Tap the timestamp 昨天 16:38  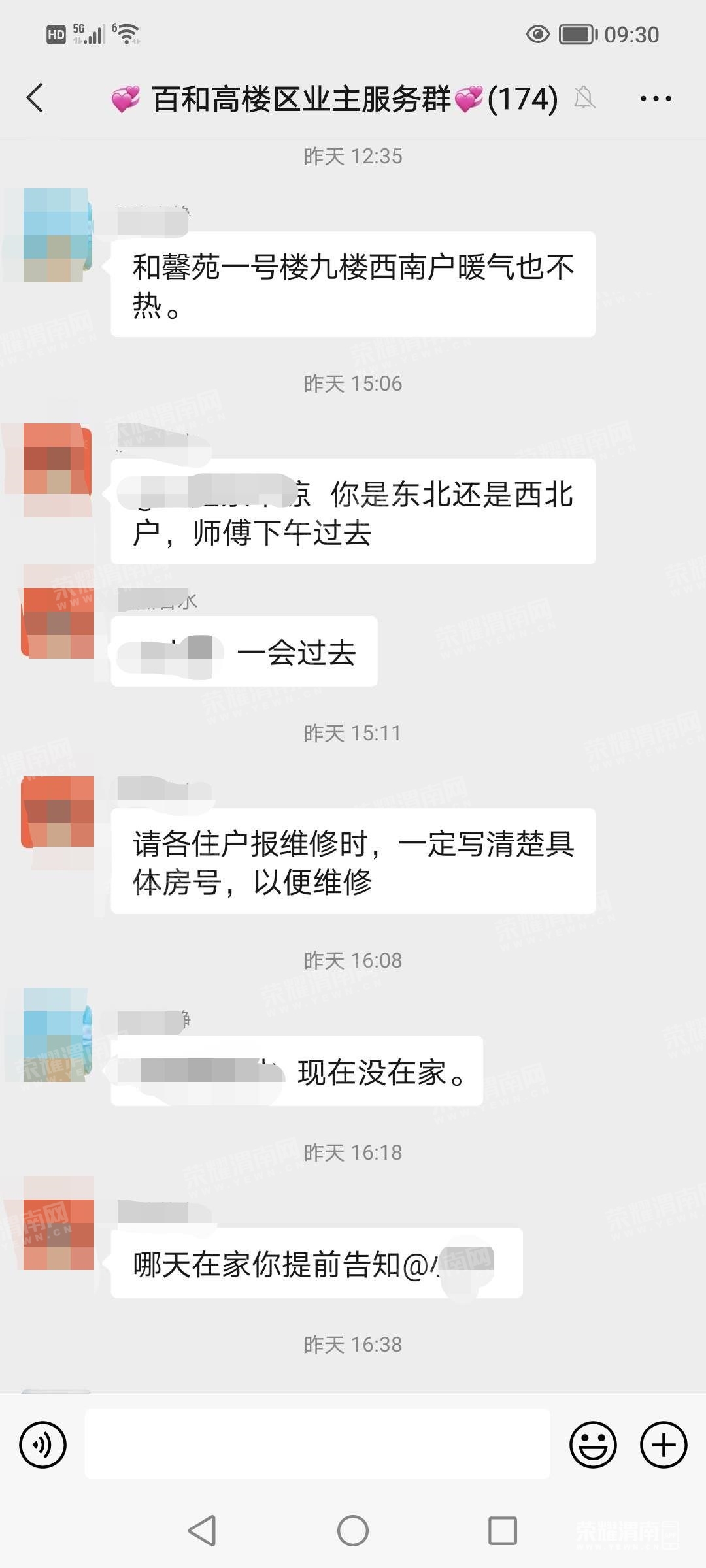[353, 1345]
